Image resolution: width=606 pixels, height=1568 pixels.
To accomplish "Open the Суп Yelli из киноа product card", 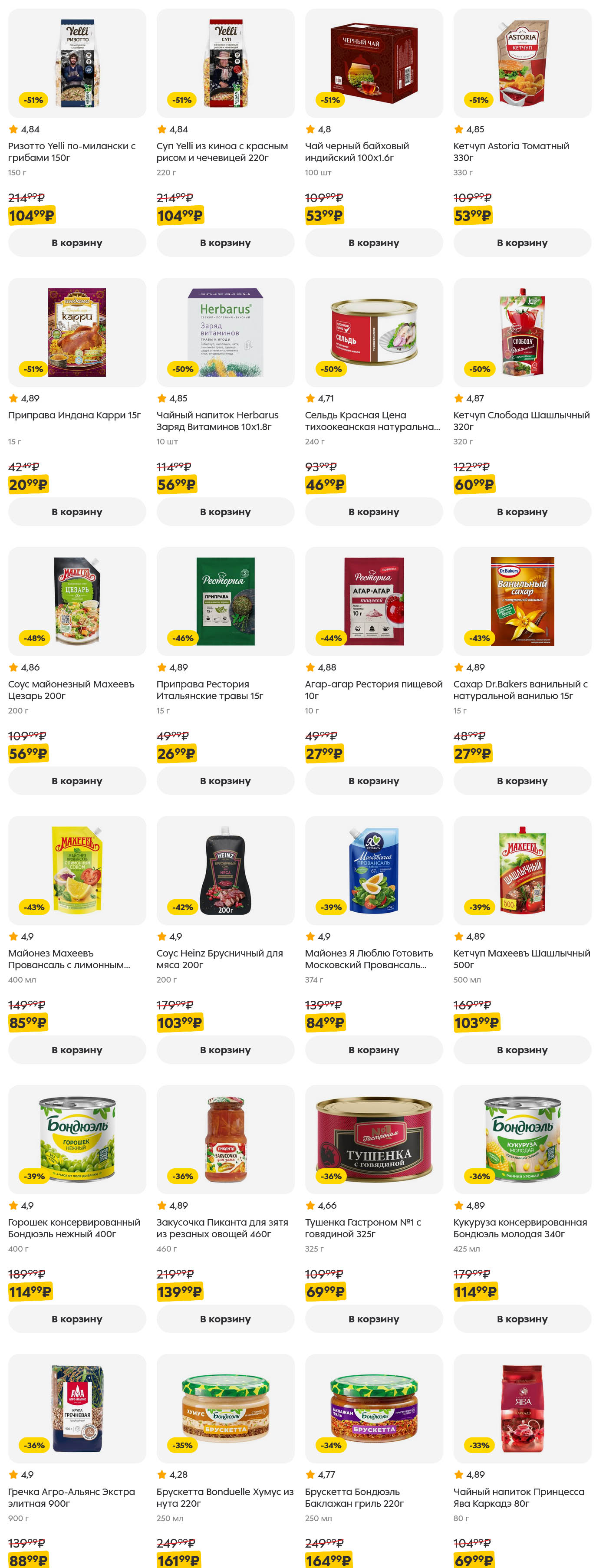I will [225, 64].
